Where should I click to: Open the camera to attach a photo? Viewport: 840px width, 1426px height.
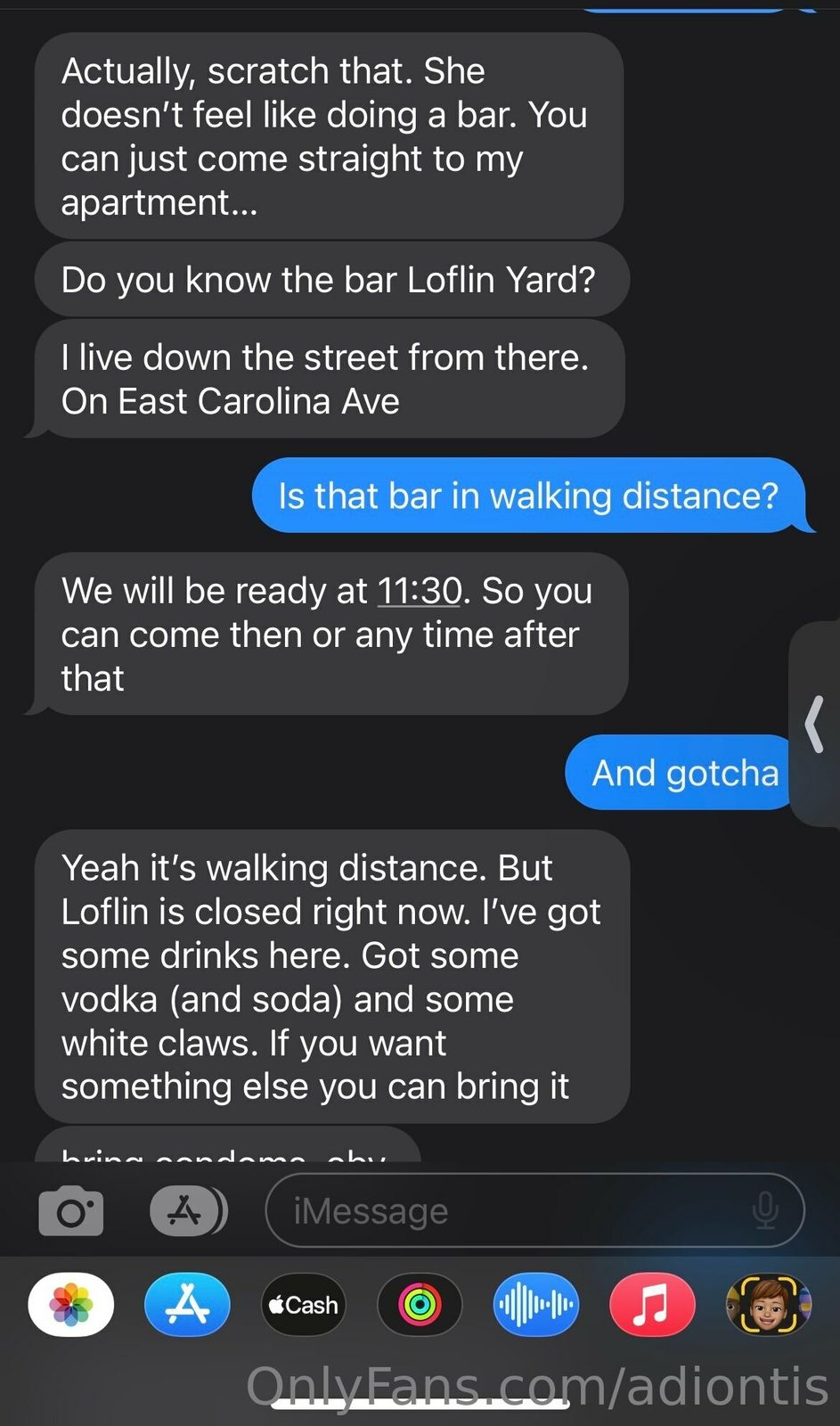pyautogui.click(x=71, y=1211)
